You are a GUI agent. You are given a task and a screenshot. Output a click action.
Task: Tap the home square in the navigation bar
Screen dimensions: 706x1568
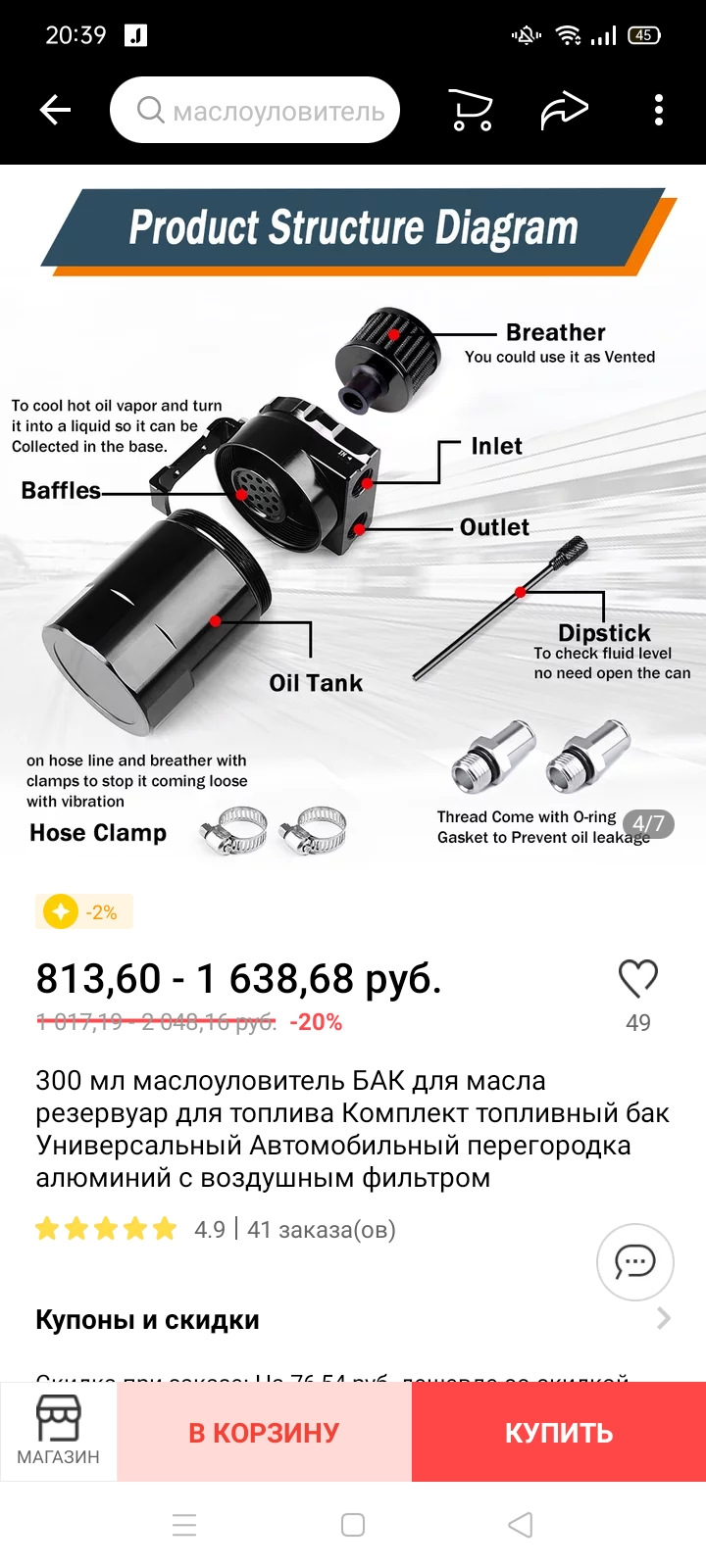pos(353,1525)
